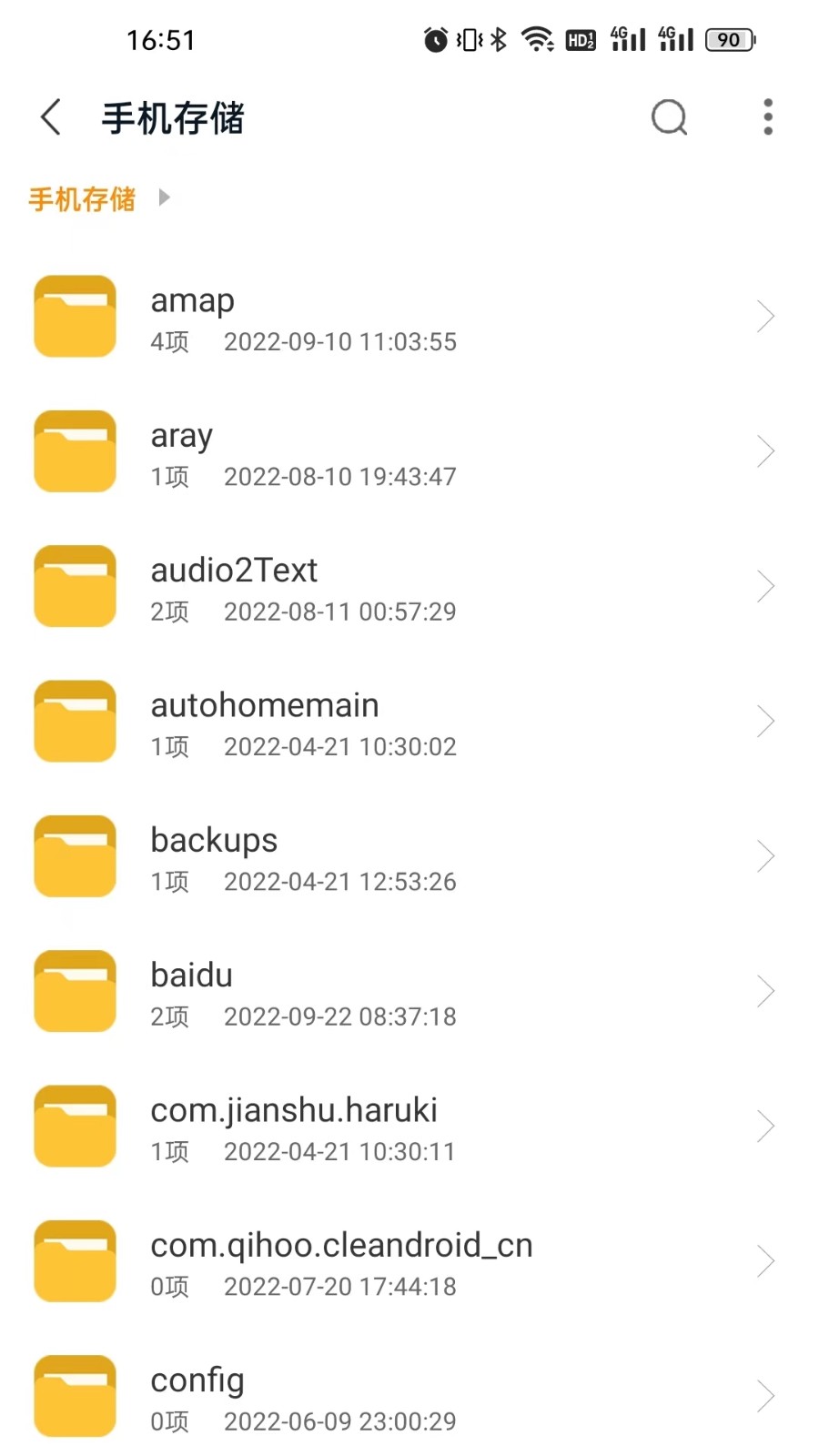Click the breadcrumb arrow after 手机存储
819x1456 pixels.
165,197
